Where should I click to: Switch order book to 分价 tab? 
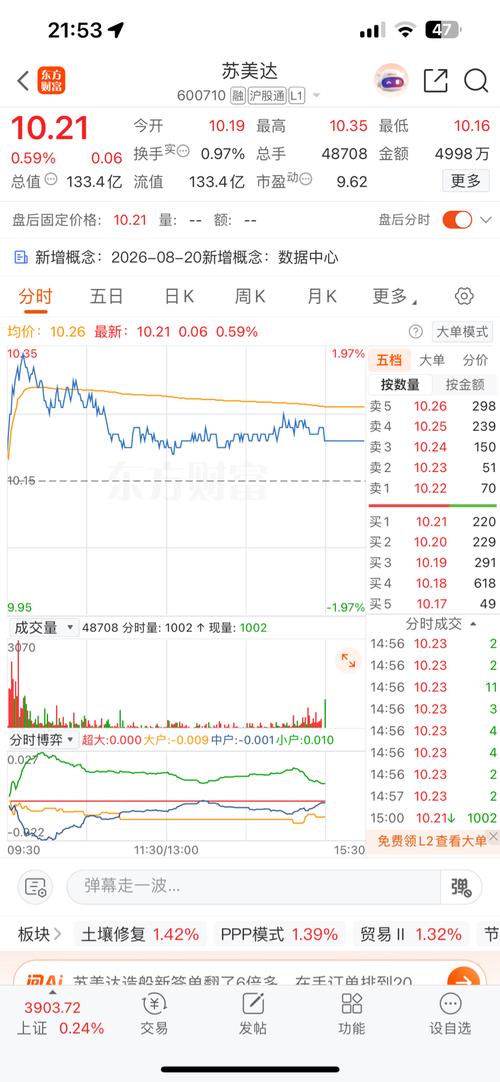coord(474,360)
